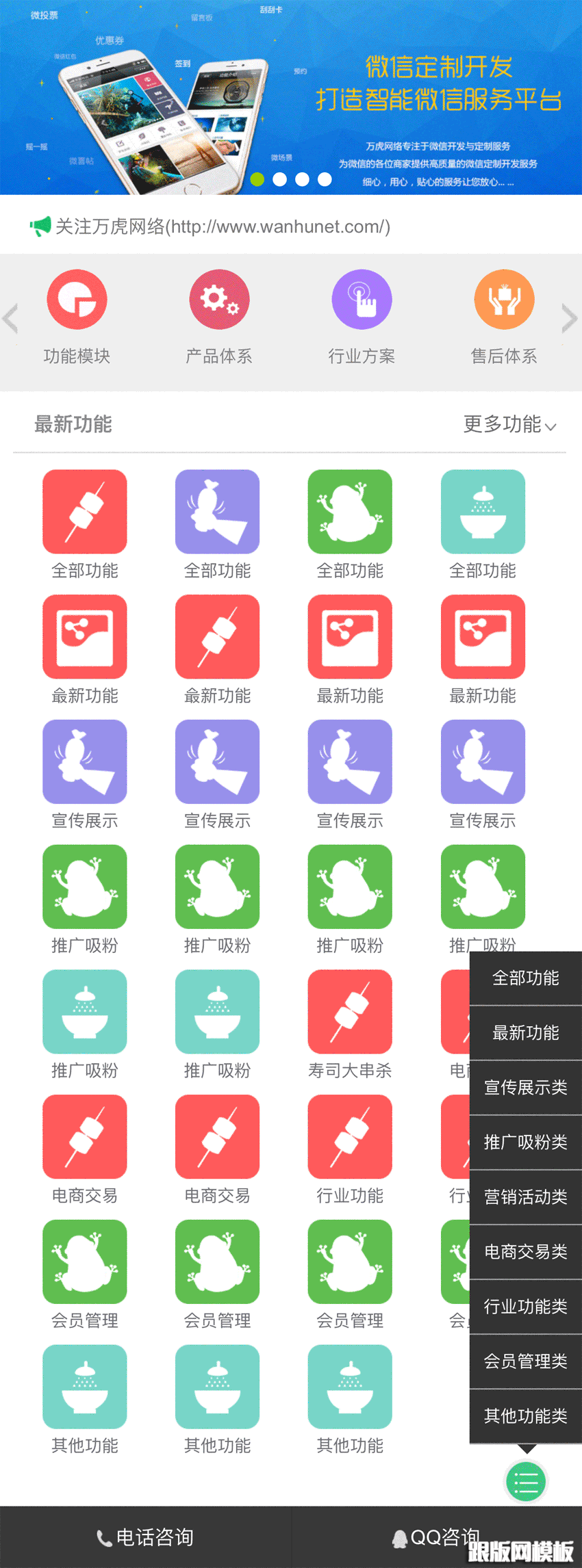Expand the 更多功能 dropdown

508,425
